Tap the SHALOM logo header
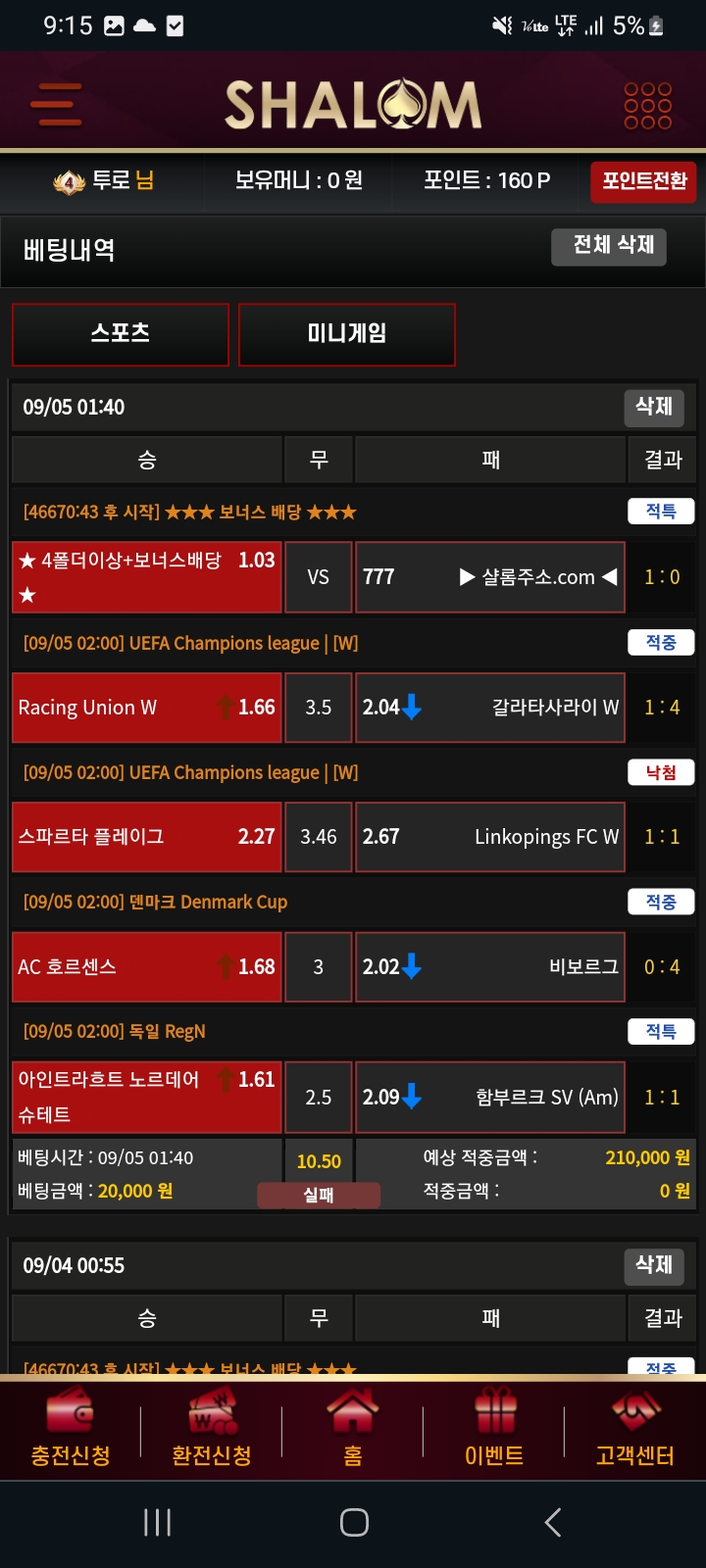Viewport: 706px width, 1568px height. point(353,105)
